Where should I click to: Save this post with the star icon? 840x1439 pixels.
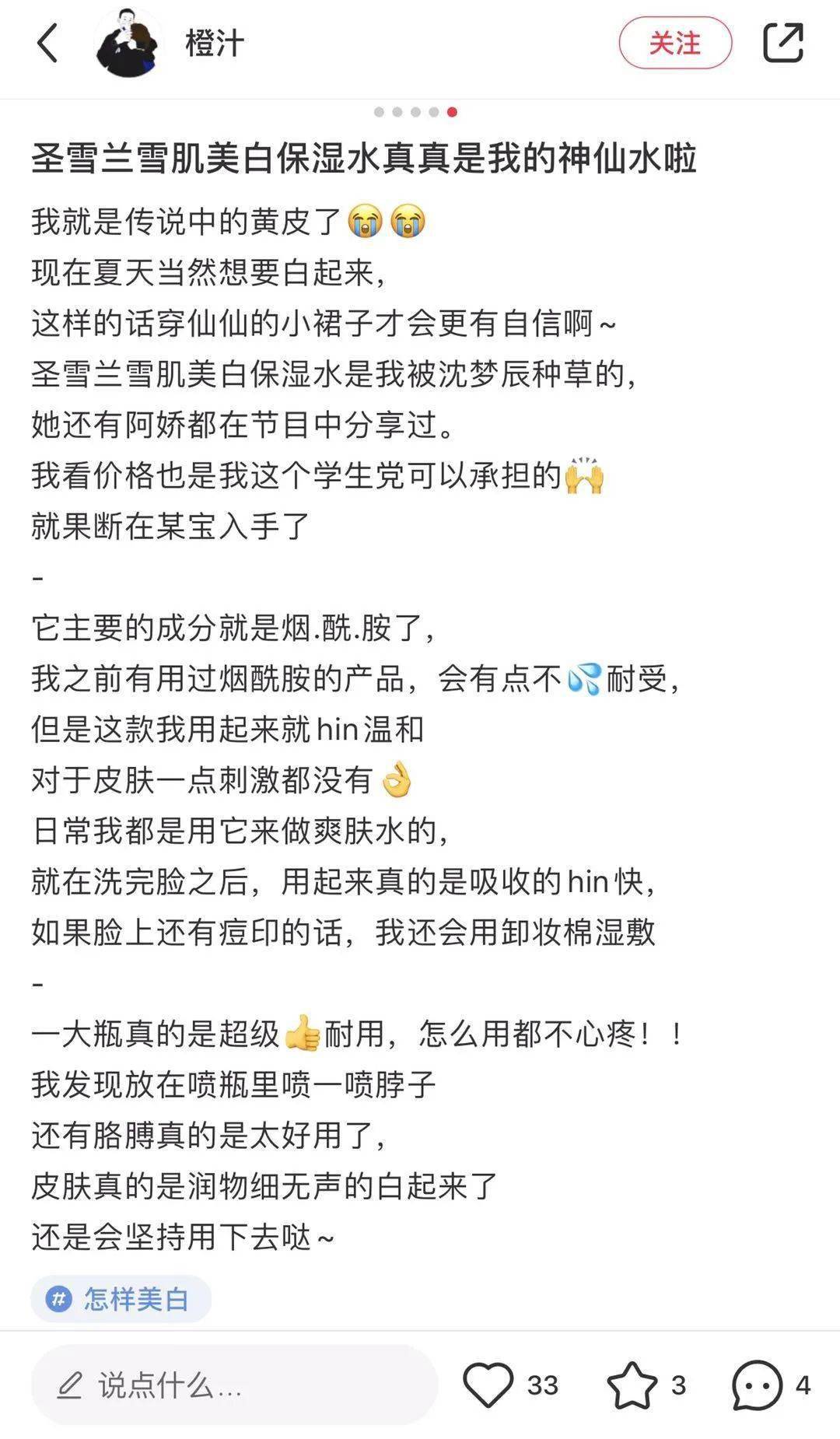click(632, 1385)
